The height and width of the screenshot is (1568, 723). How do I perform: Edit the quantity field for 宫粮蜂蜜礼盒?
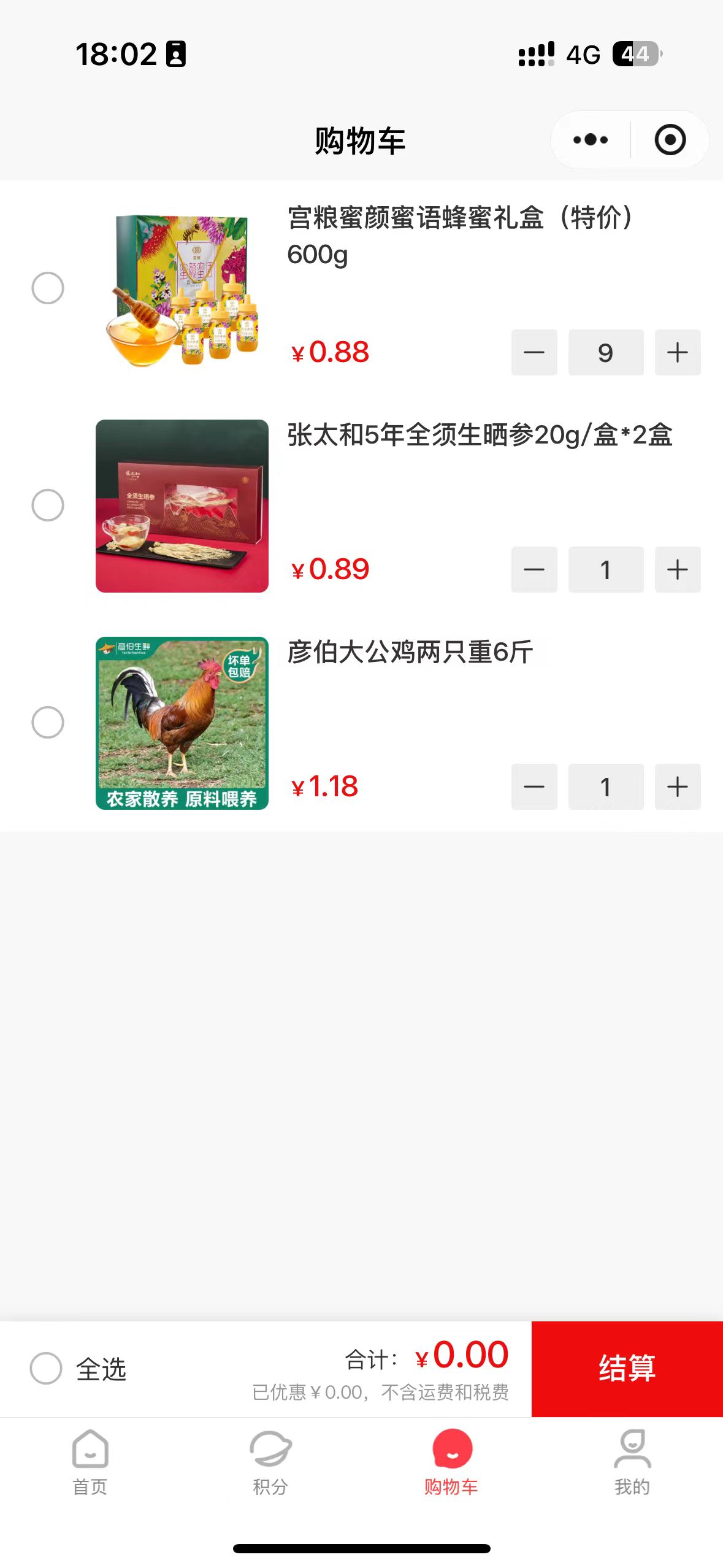pos(605,353)
